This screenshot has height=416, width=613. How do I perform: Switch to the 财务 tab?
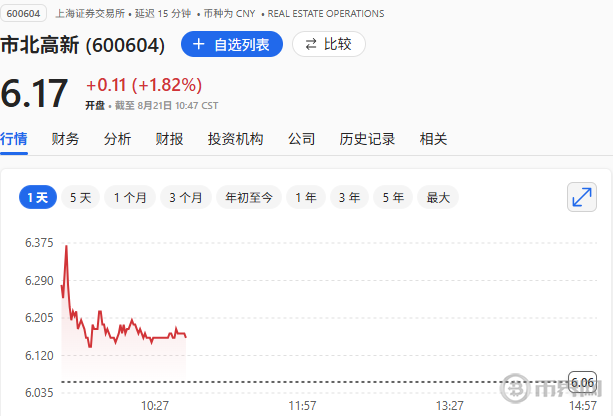66,139
